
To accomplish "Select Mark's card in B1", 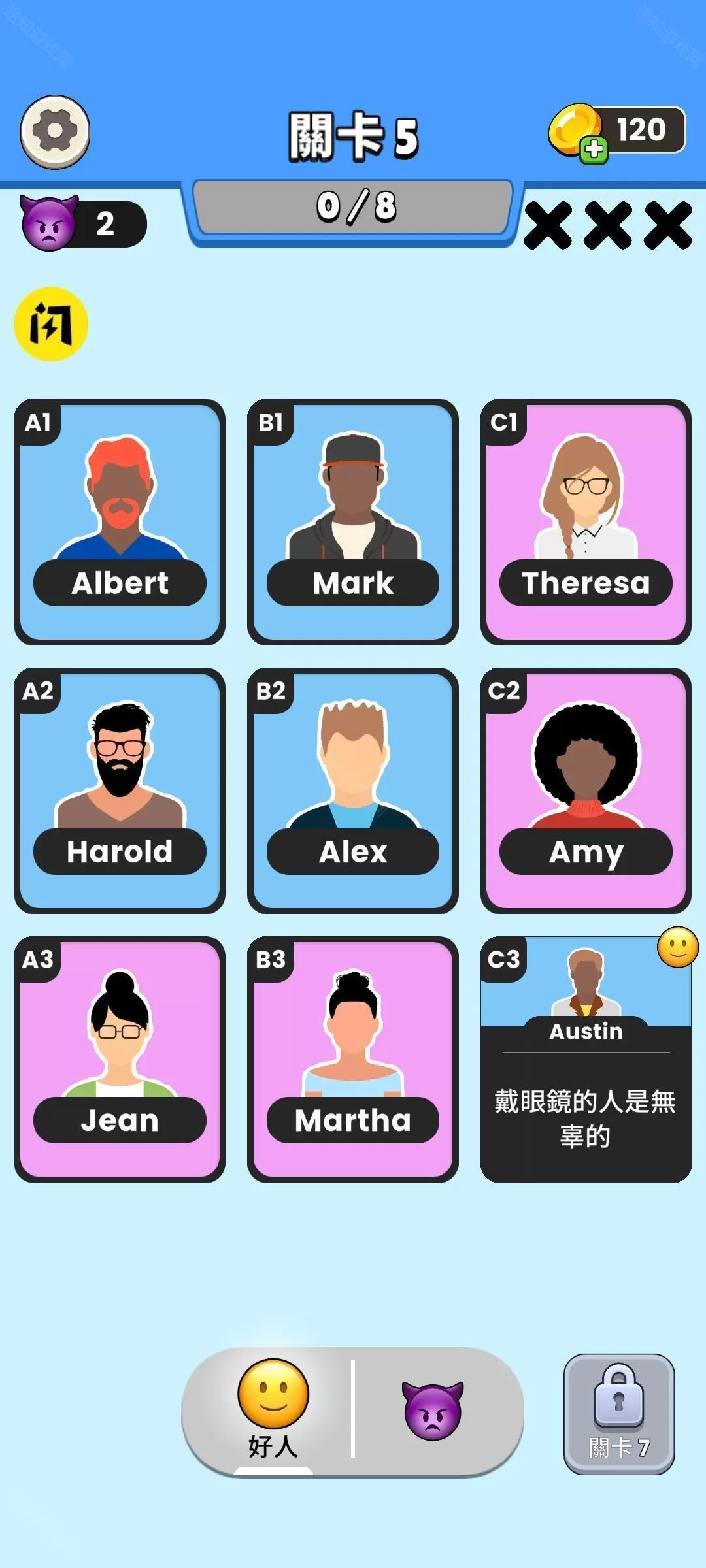I will (x=352, y=522).
